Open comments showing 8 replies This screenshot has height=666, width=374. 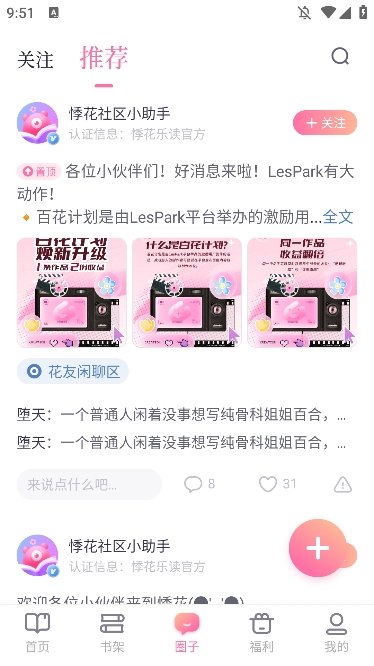click(199, 484)
